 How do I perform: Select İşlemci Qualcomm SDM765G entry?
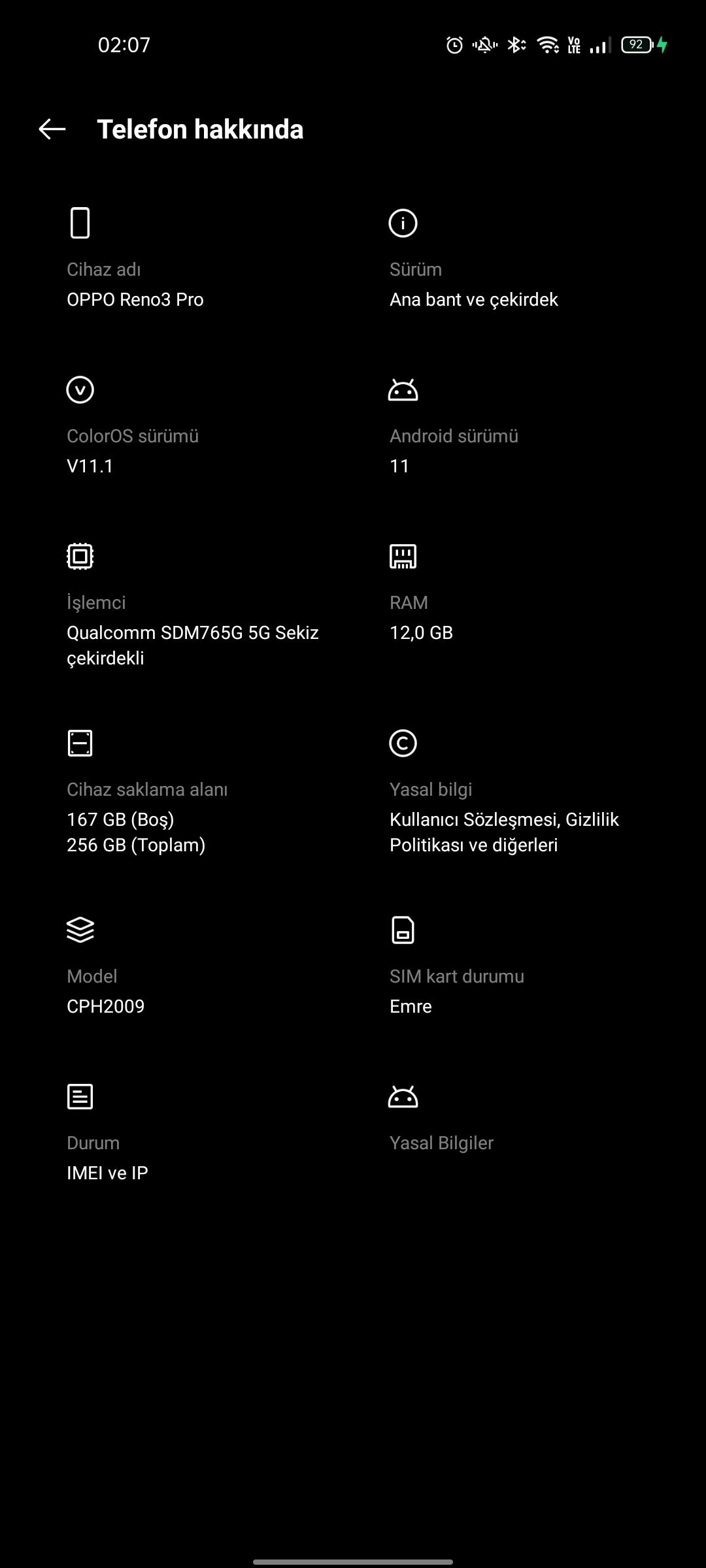(x=192, y=630)
